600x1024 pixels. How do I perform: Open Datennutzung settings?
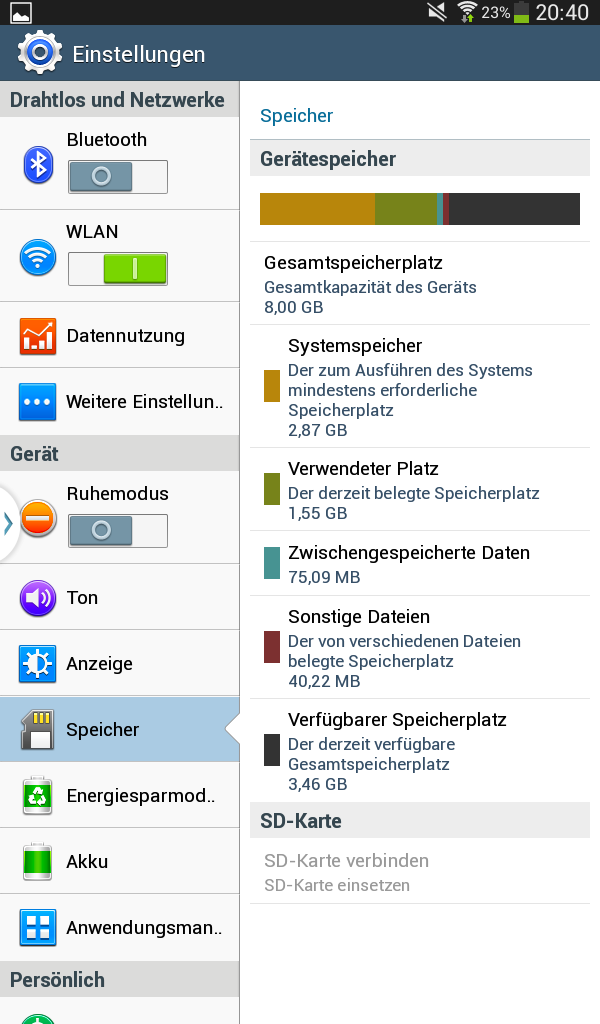(119, 335)
